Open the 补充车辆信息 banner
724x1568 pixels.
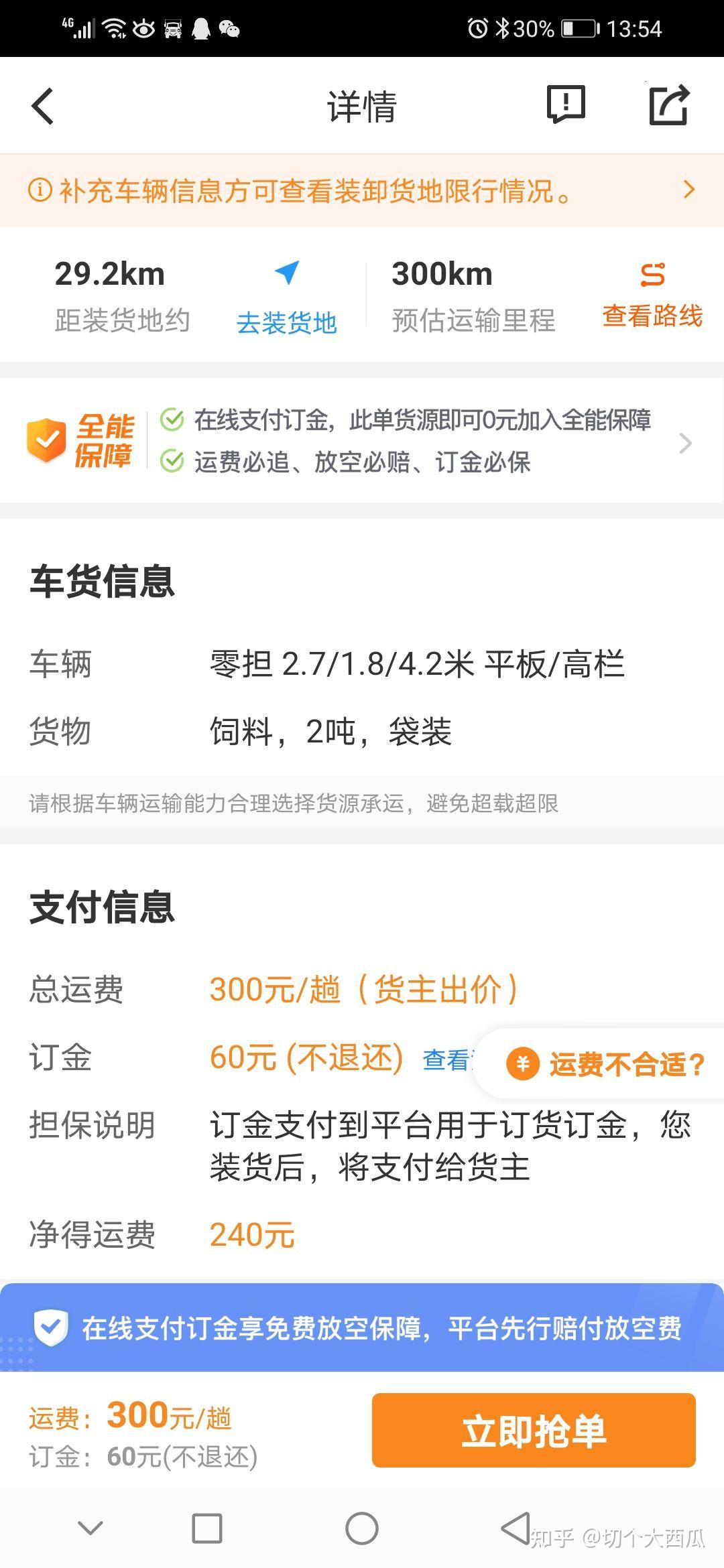(x=362, y=190)
